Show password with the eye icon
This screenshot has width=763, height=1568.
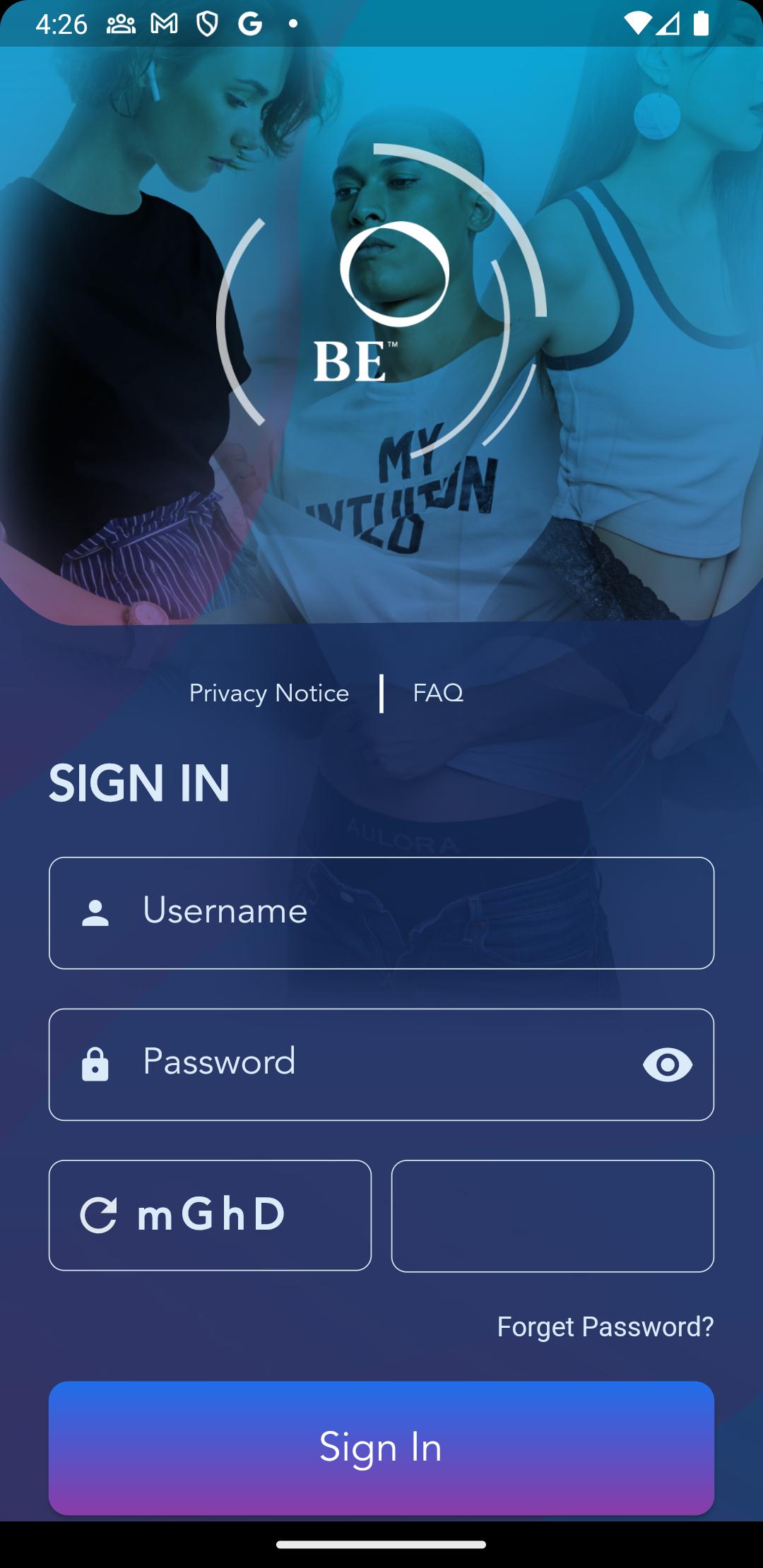(x=667, y=1064)
